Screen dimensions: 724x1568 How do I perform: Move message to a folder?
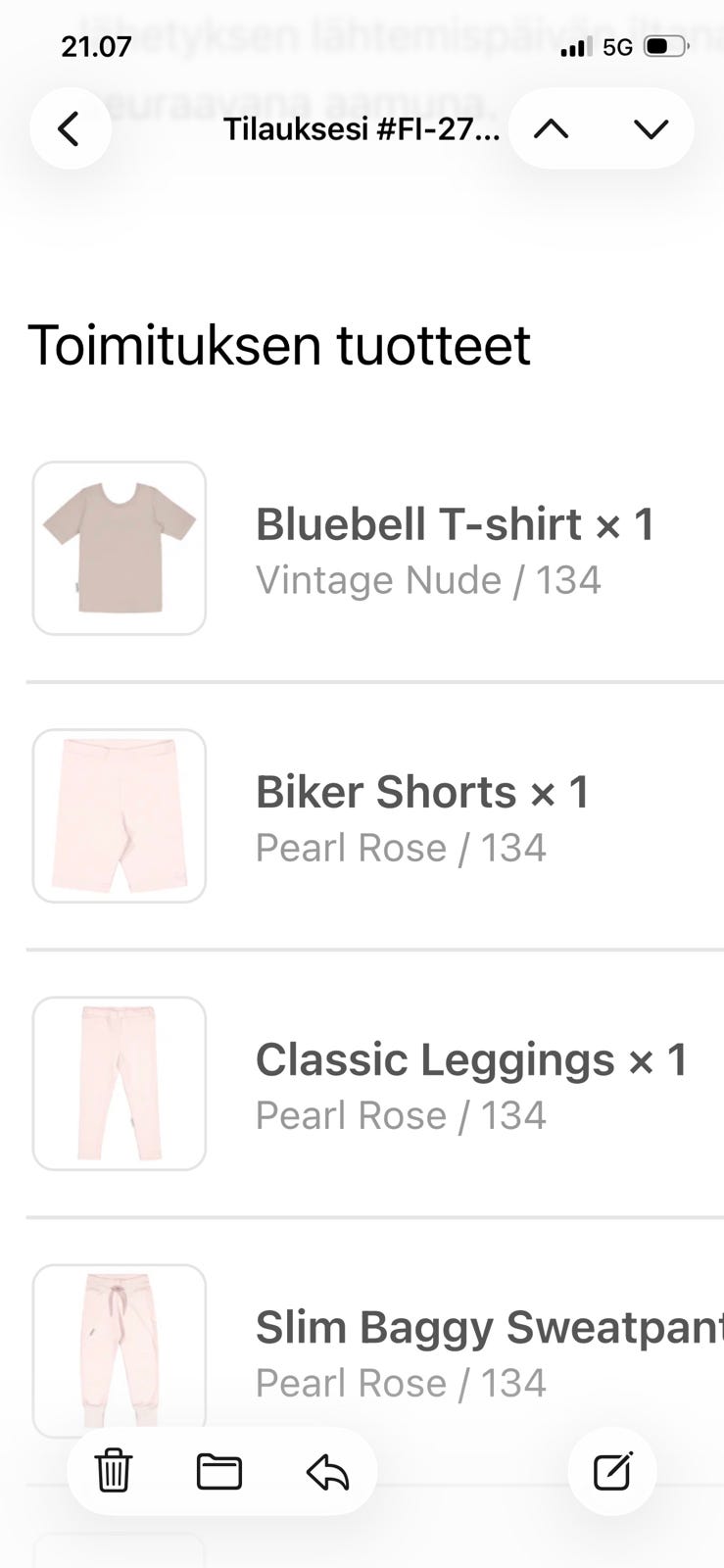coord(219,1471)
